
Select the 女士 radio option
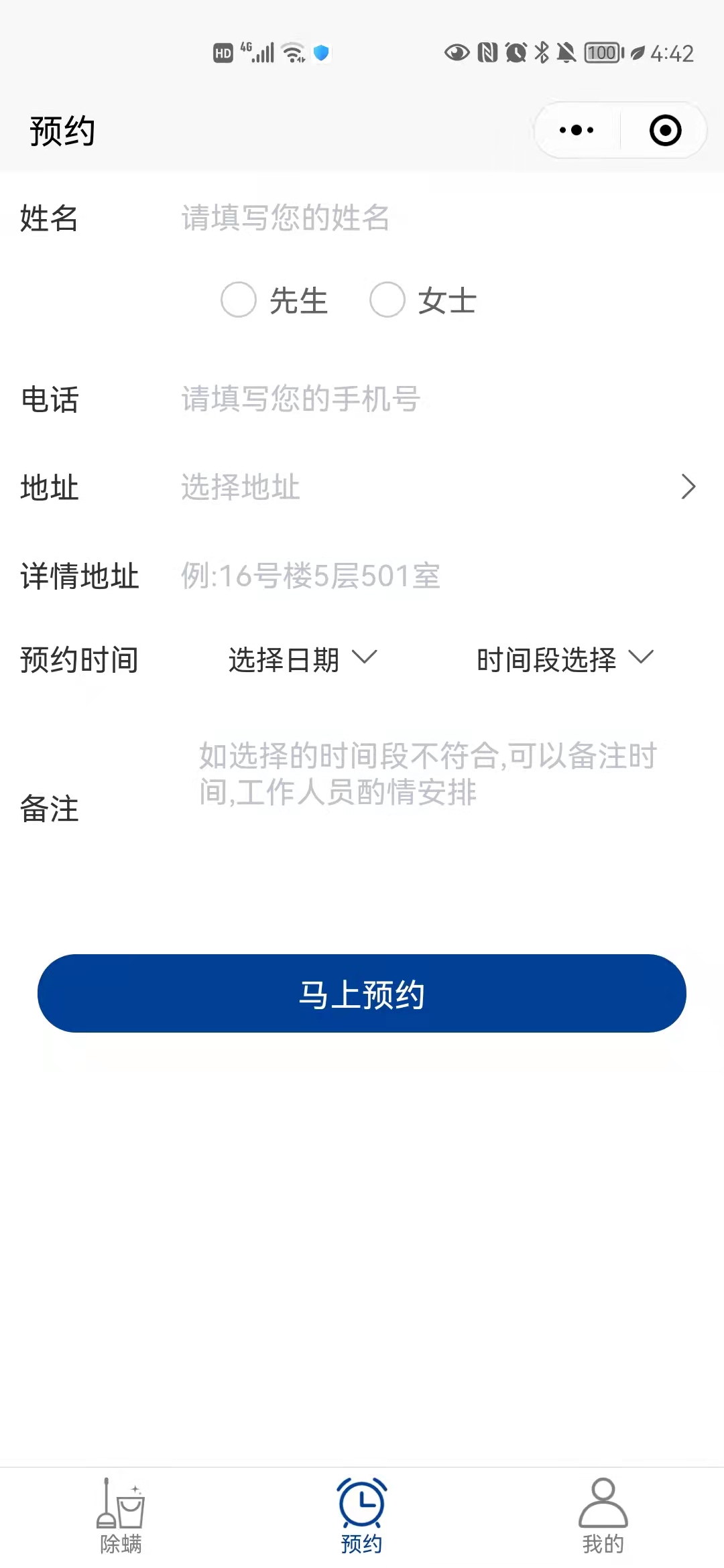coord(387,300)
